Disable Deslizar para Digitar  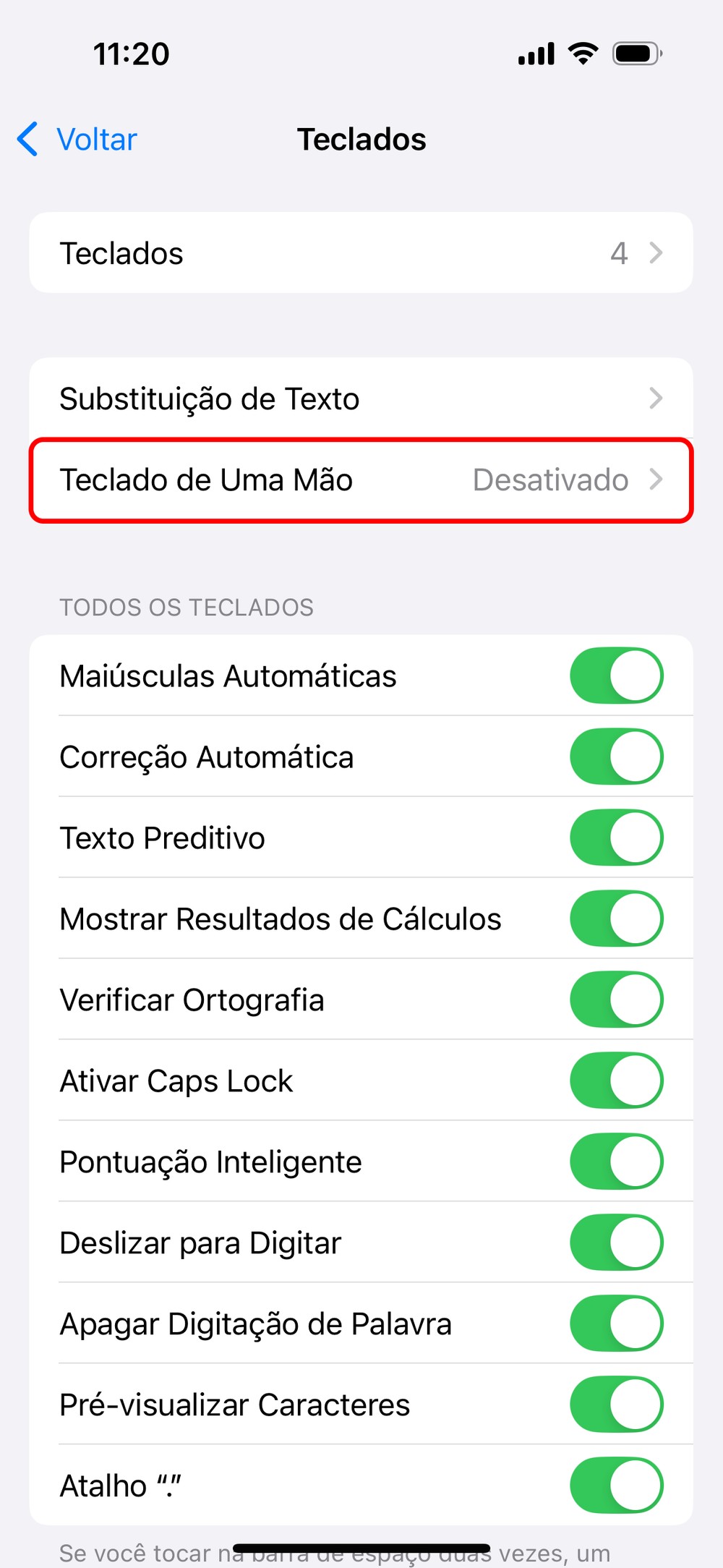pos(616,1243)
